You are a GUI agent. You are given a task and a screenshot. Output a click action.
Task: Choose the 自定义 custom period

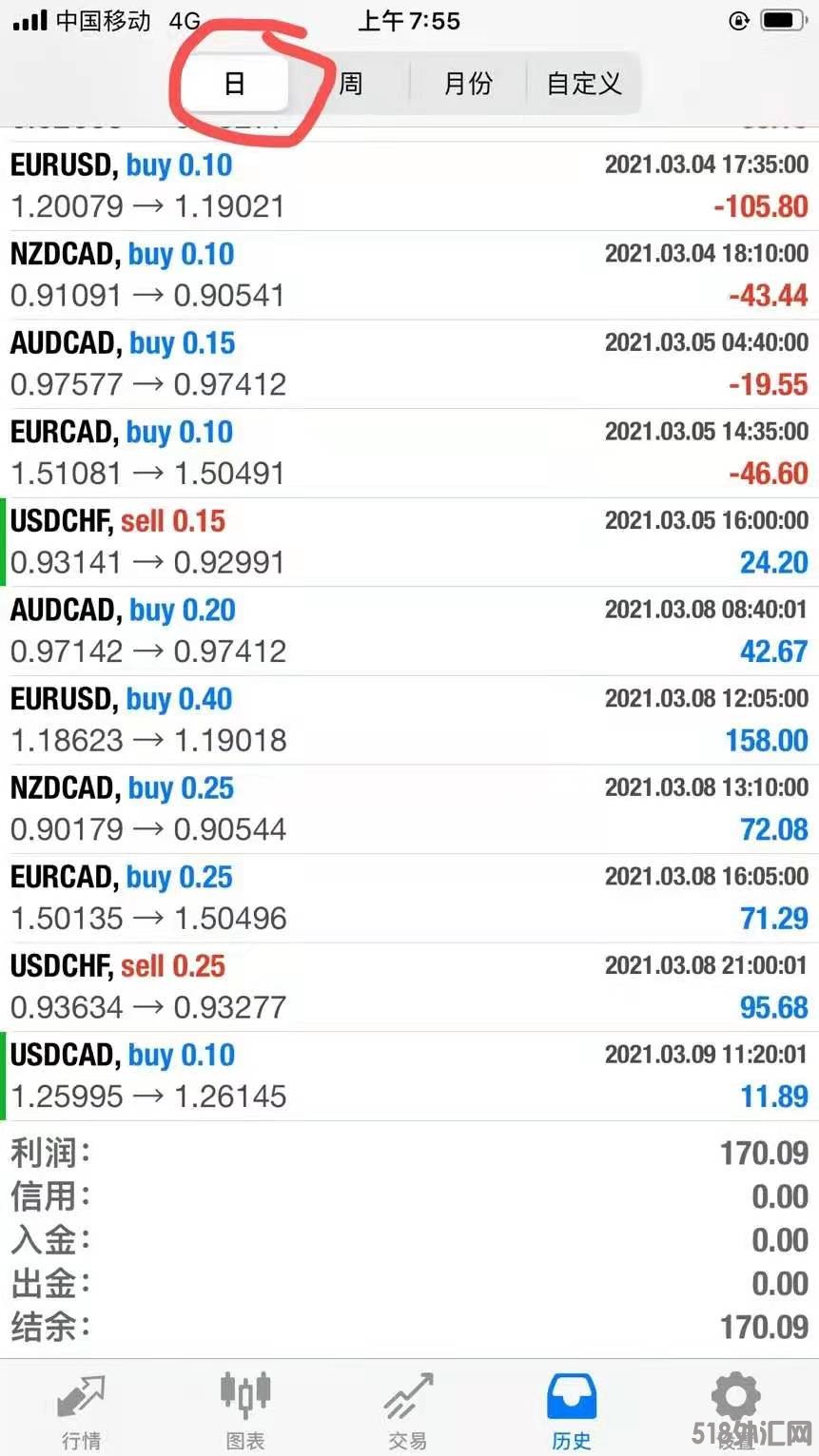pos(583,84)
